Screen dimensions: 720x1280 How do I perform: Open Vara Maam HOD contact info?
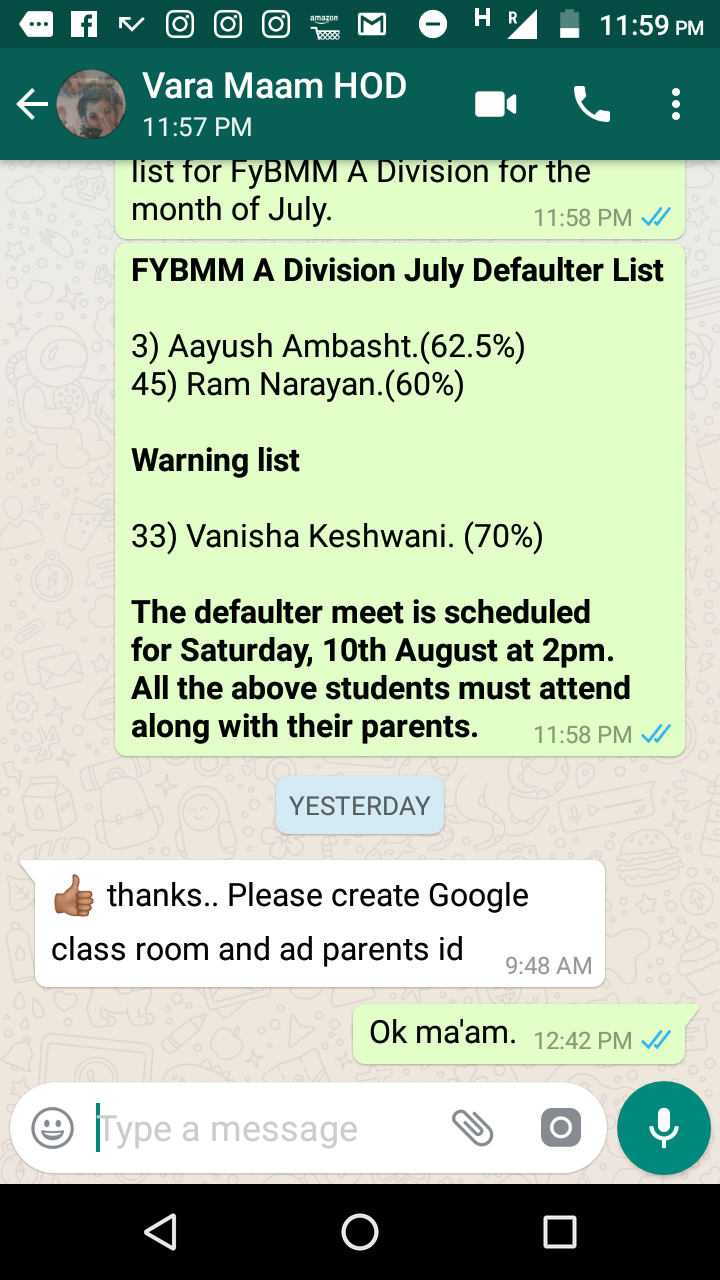point(275,104)
